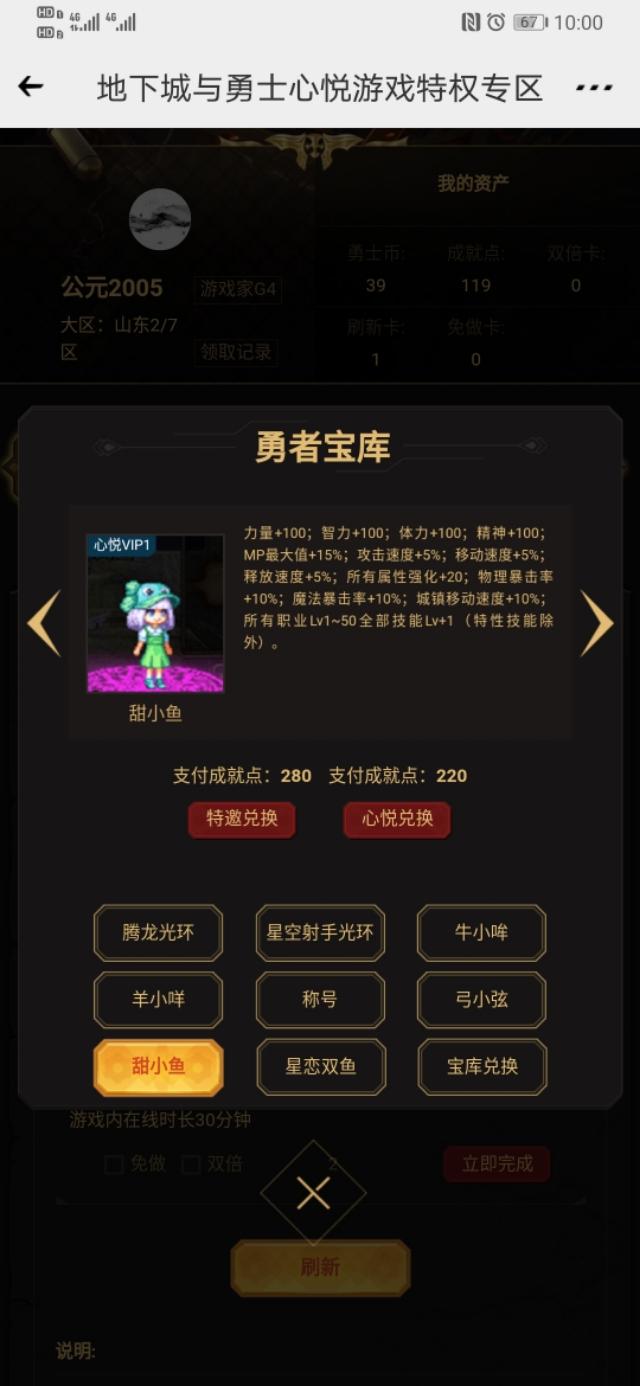Open 宝库兑换 section
The height and width of the screenshot is (1386, 640).
click(x=481, y=1067)
